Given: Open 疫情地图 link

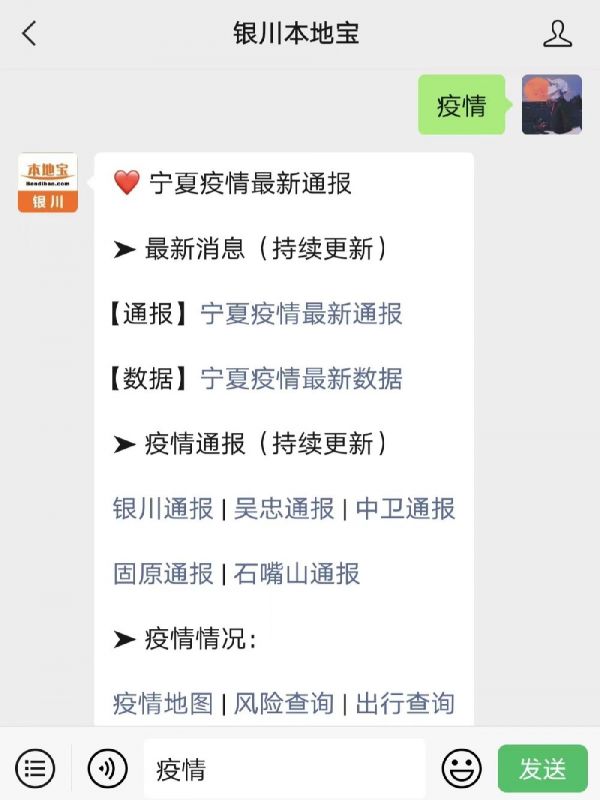Looking at the screenshot, I should tap(163, 703).
